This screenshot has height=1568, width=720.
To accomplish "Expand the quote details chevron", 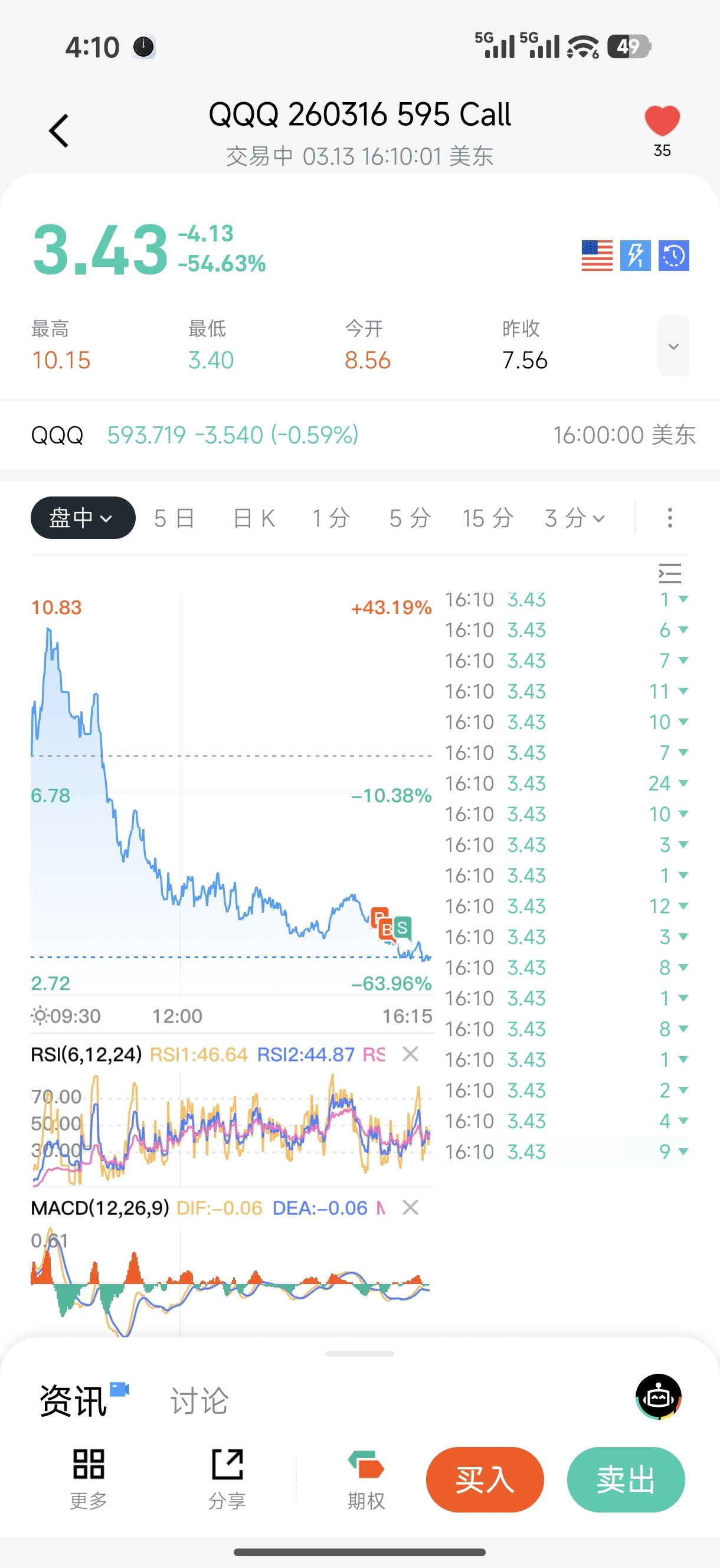I will tap(673, 346).
